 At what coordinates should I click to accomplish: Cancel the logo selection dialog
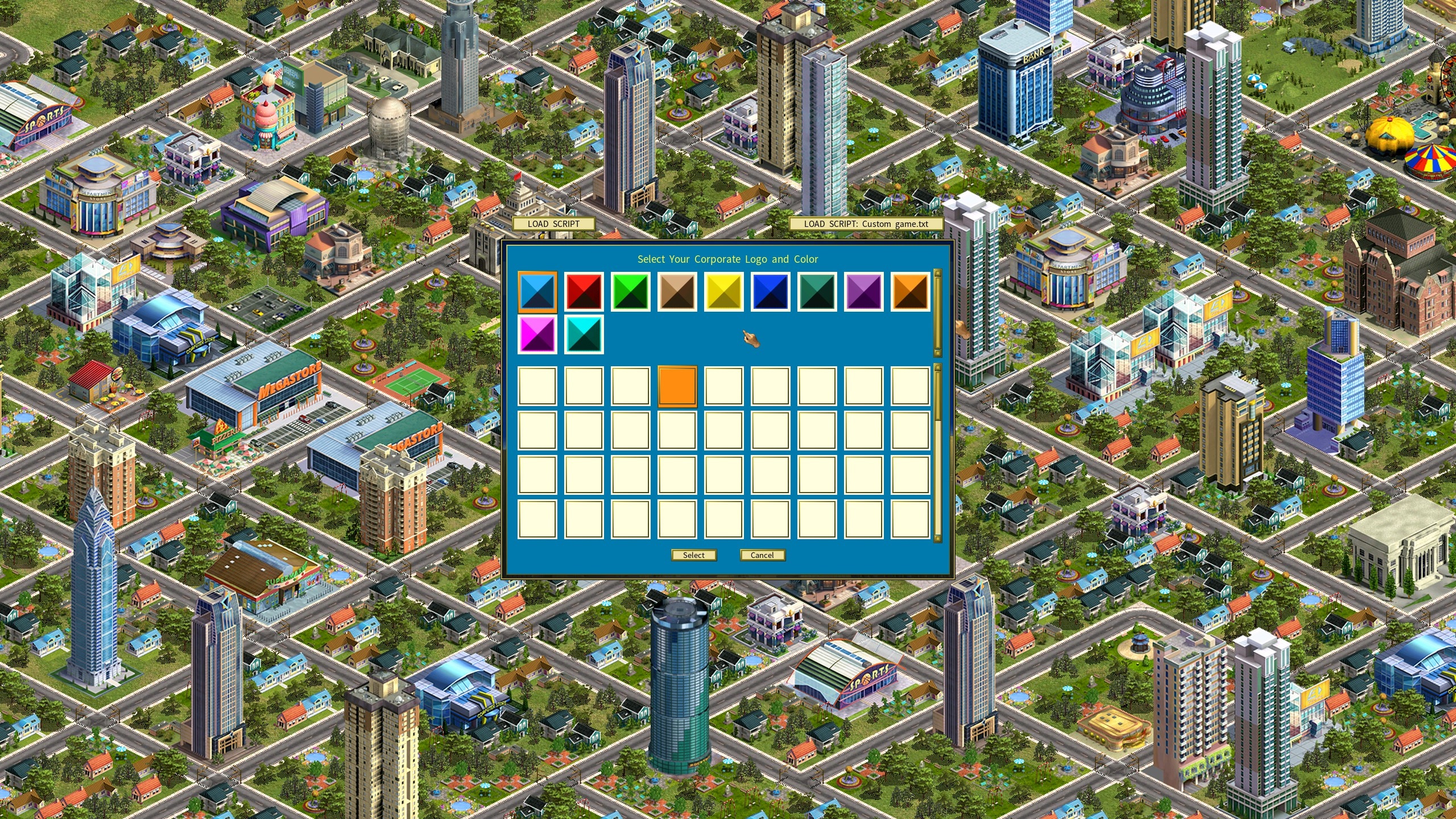click(x=762, y=555)
